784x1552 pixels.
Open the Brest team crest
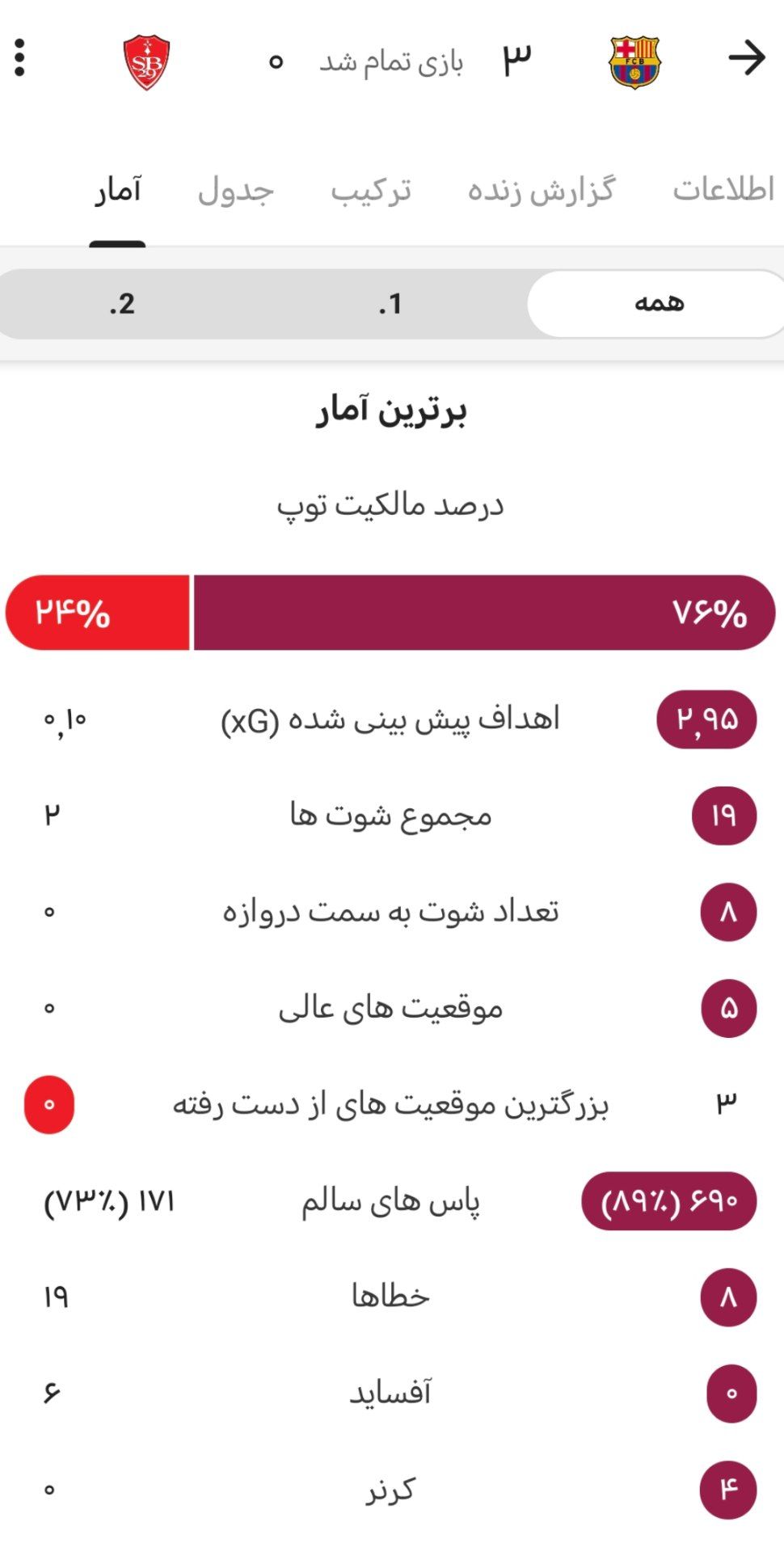click(x=146, y=61)
